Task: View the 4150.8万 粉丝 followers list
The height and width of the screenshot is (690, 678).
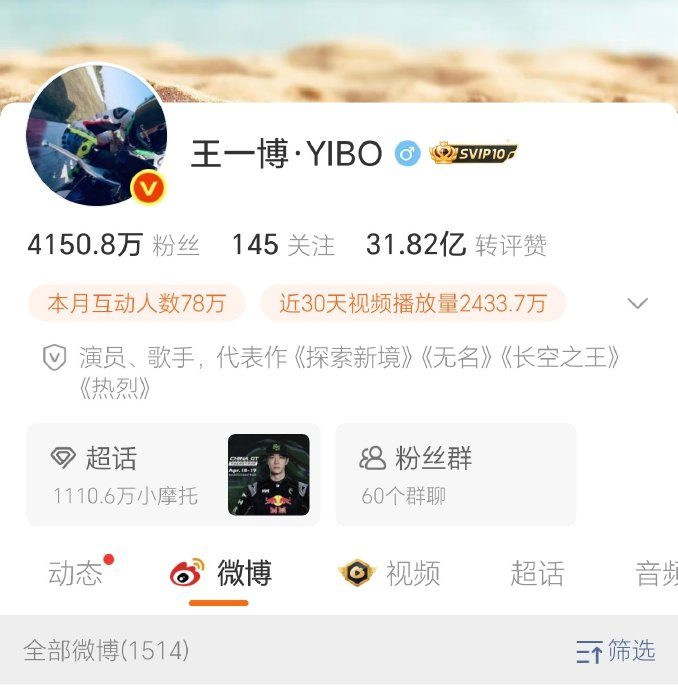Action: 113,245
